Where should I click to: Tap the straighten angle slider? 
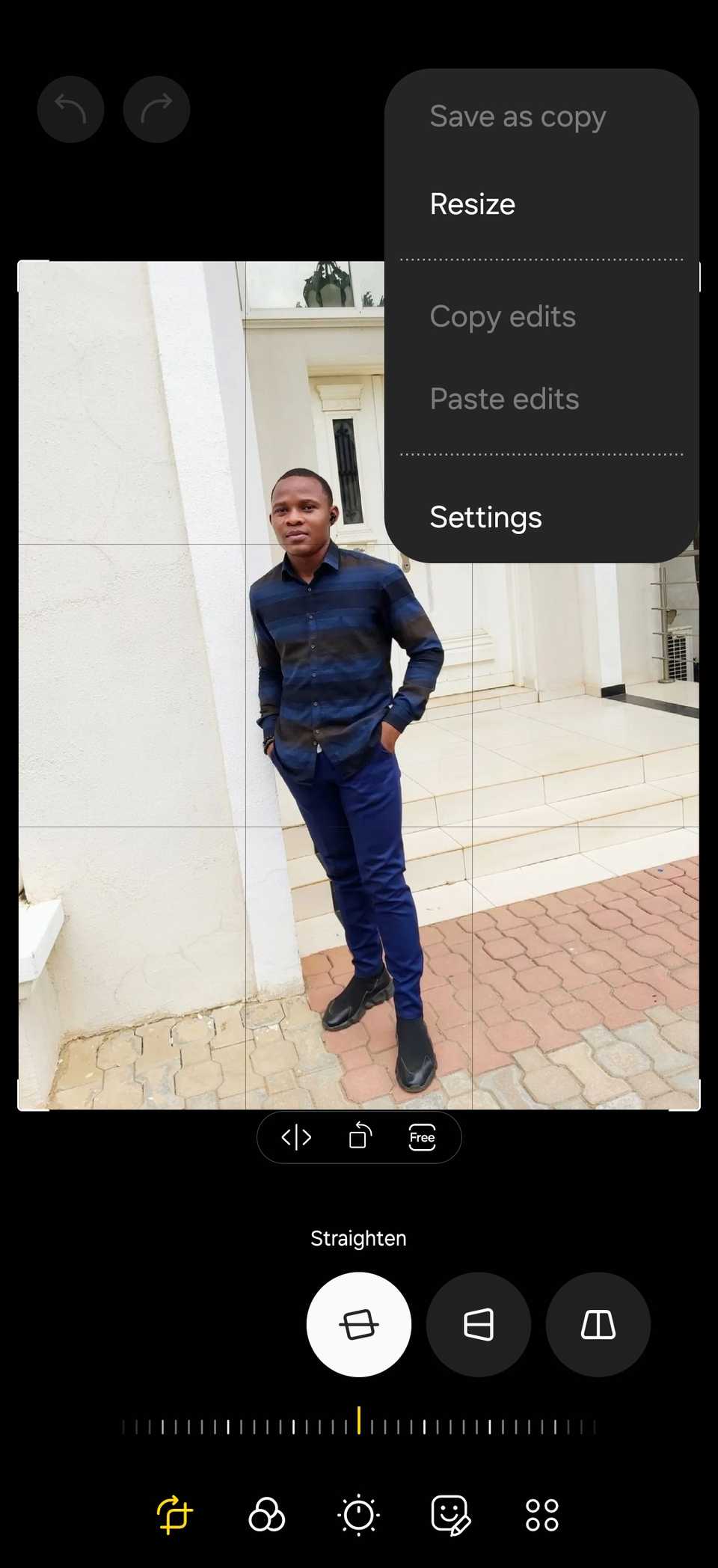359,1426
